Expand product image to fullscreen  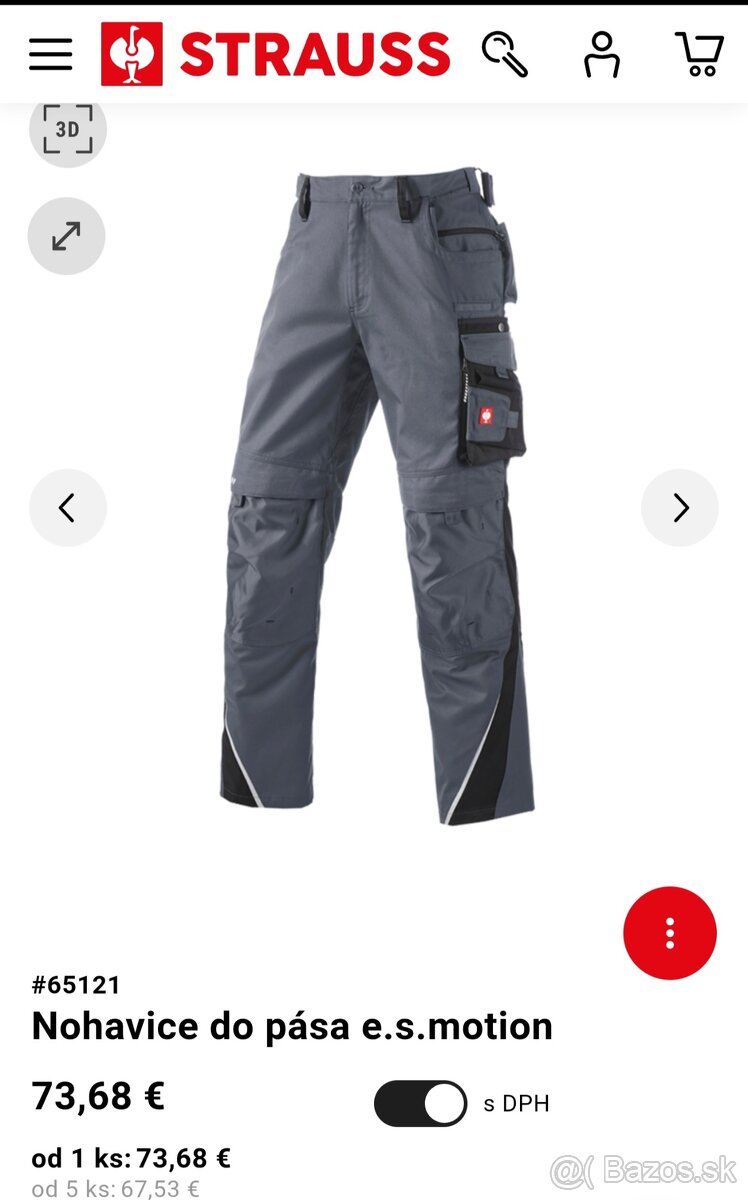click(66, 236)
